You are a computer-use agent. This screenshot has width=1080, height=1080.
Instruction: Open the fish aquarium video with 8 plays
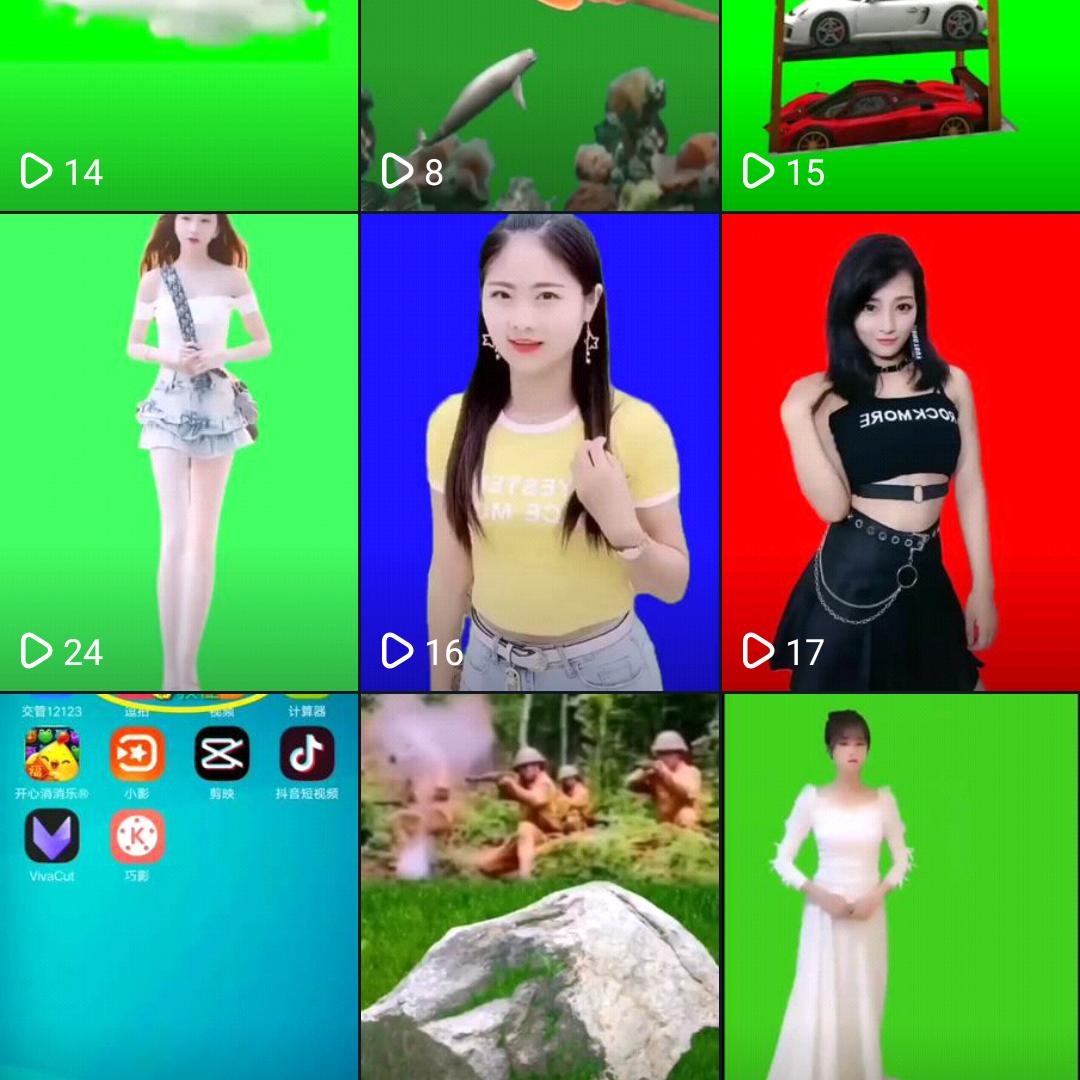[540, 105]
